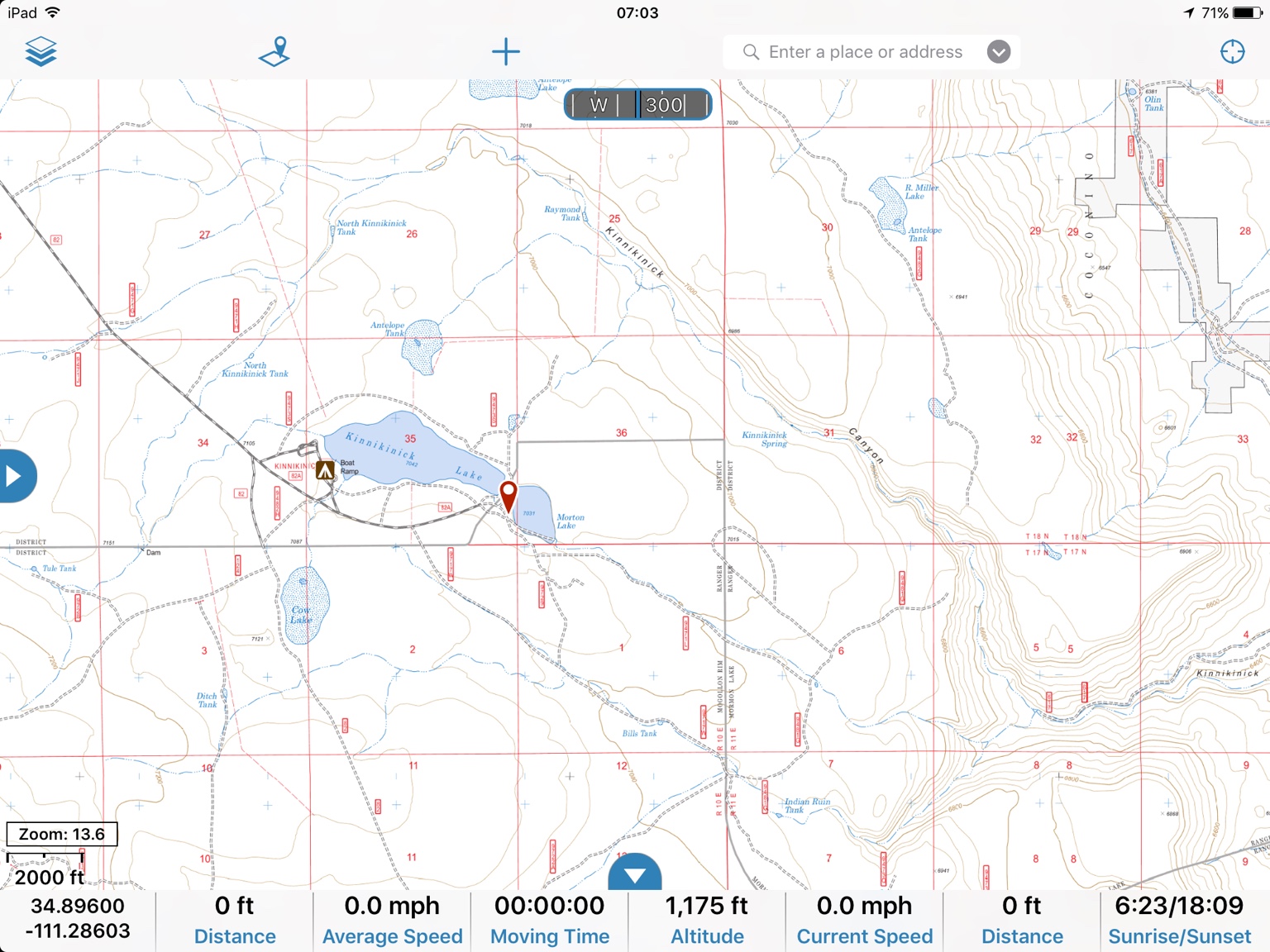Tap the Sunrise/Sunset stat cell
The height and width of the screenshot is (952, 1270).
(x=1179, y=921)
